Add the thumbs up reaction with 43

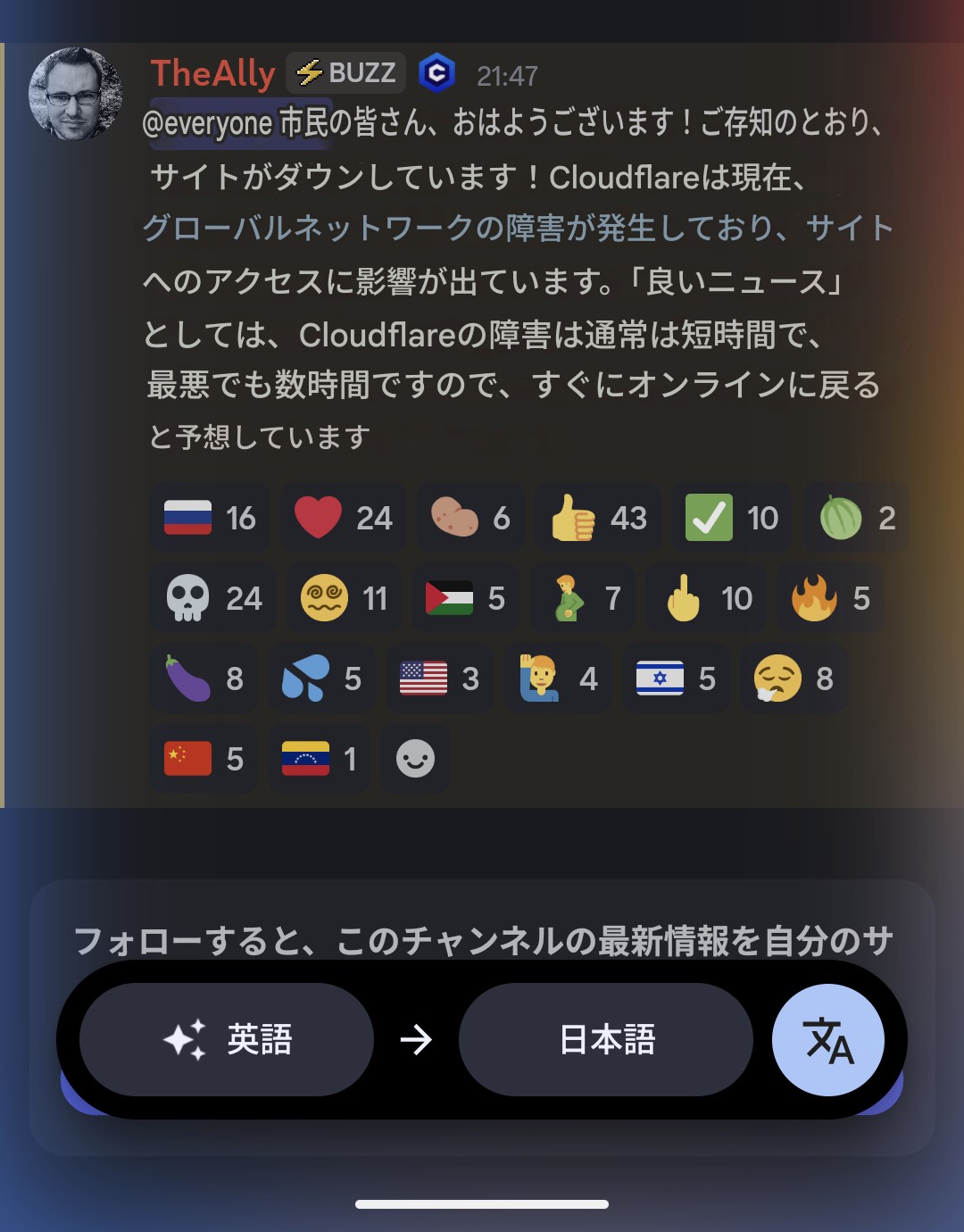pos(598,518)
